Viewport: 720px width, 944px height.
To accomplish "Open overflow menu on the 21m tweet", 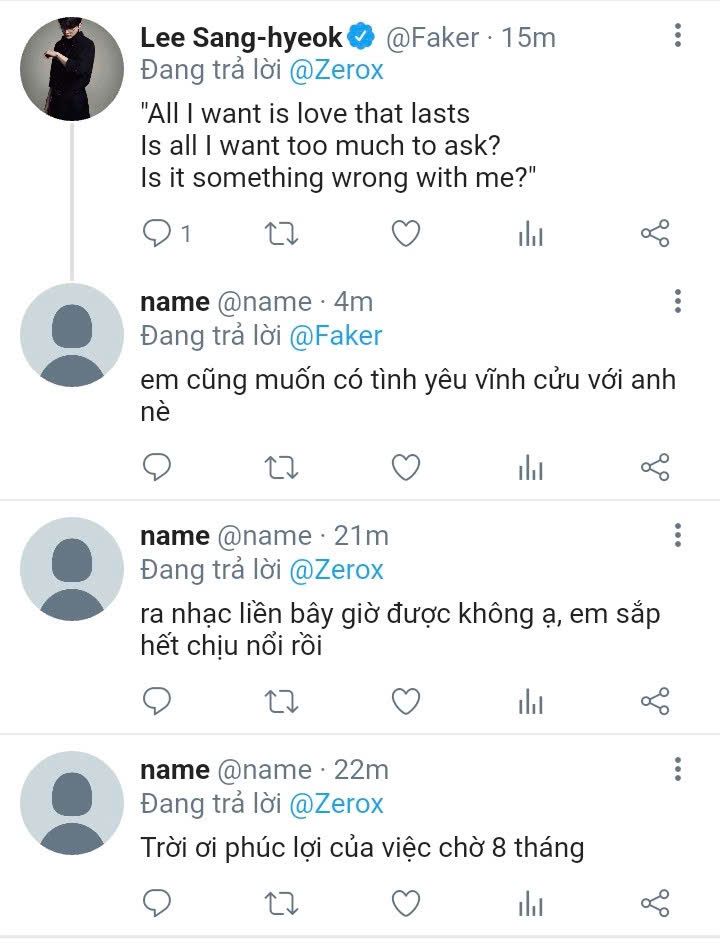I will click(x=678, y=535).
